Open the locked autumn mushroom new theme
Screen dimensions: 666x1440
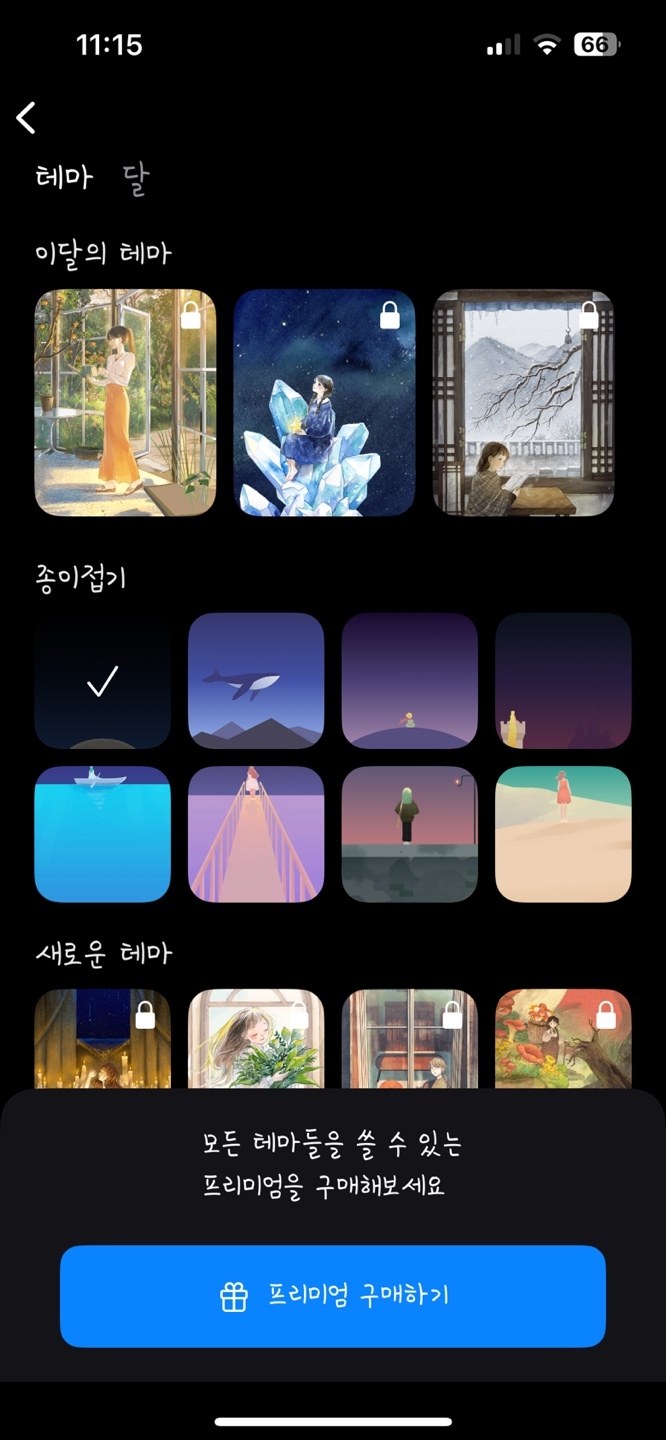click(563, 1038)
